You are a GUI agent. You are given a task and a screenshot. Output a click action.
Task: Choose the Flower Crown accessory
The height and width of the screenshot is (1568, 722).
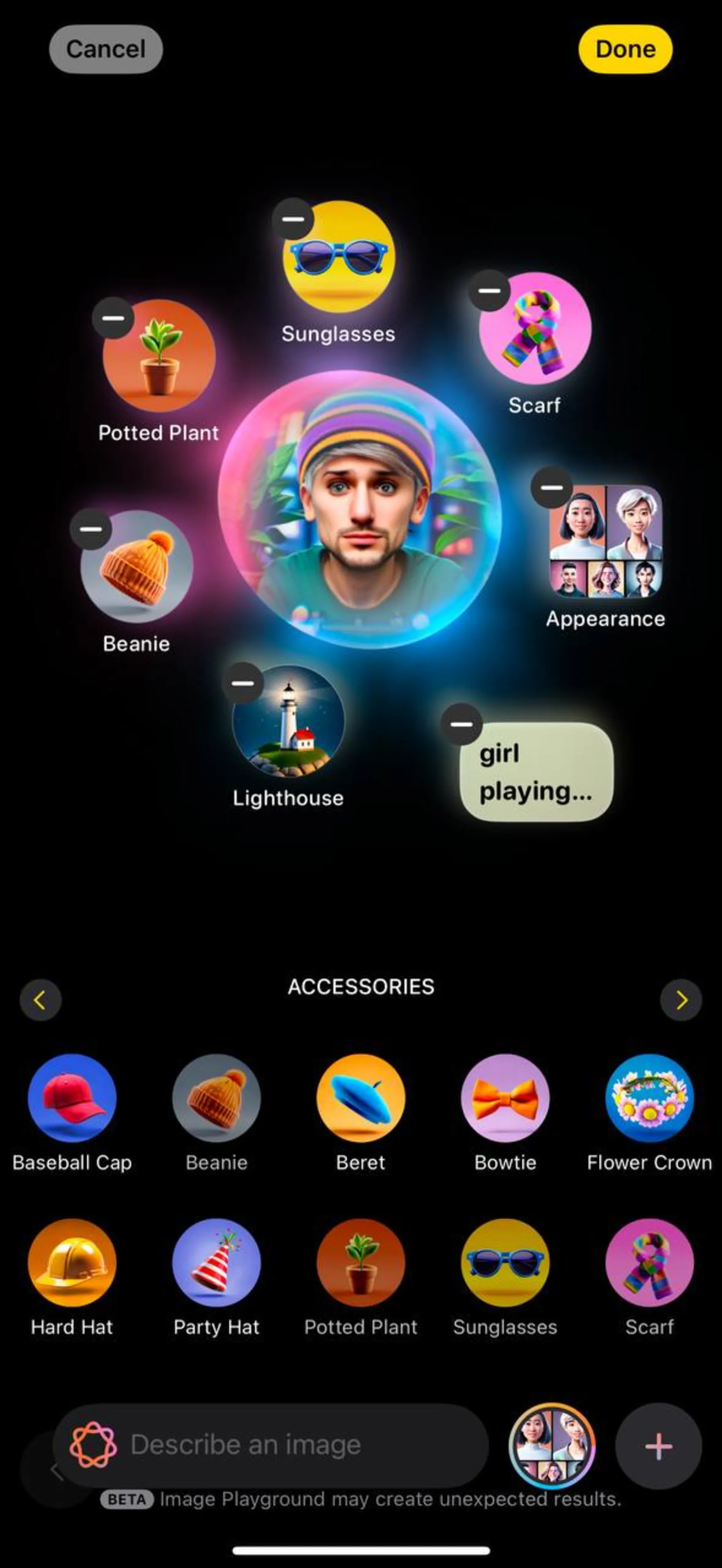click(x=649, y=1098)
